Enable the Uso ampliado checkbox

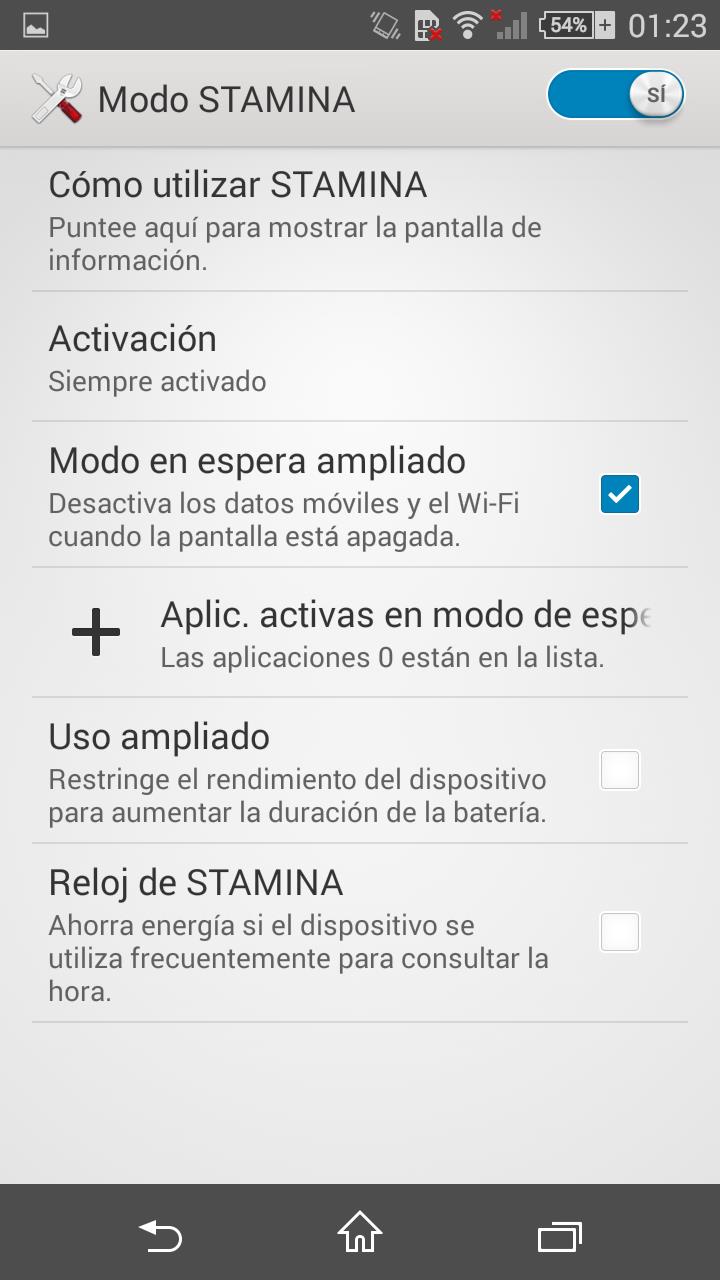pos(620,770)
